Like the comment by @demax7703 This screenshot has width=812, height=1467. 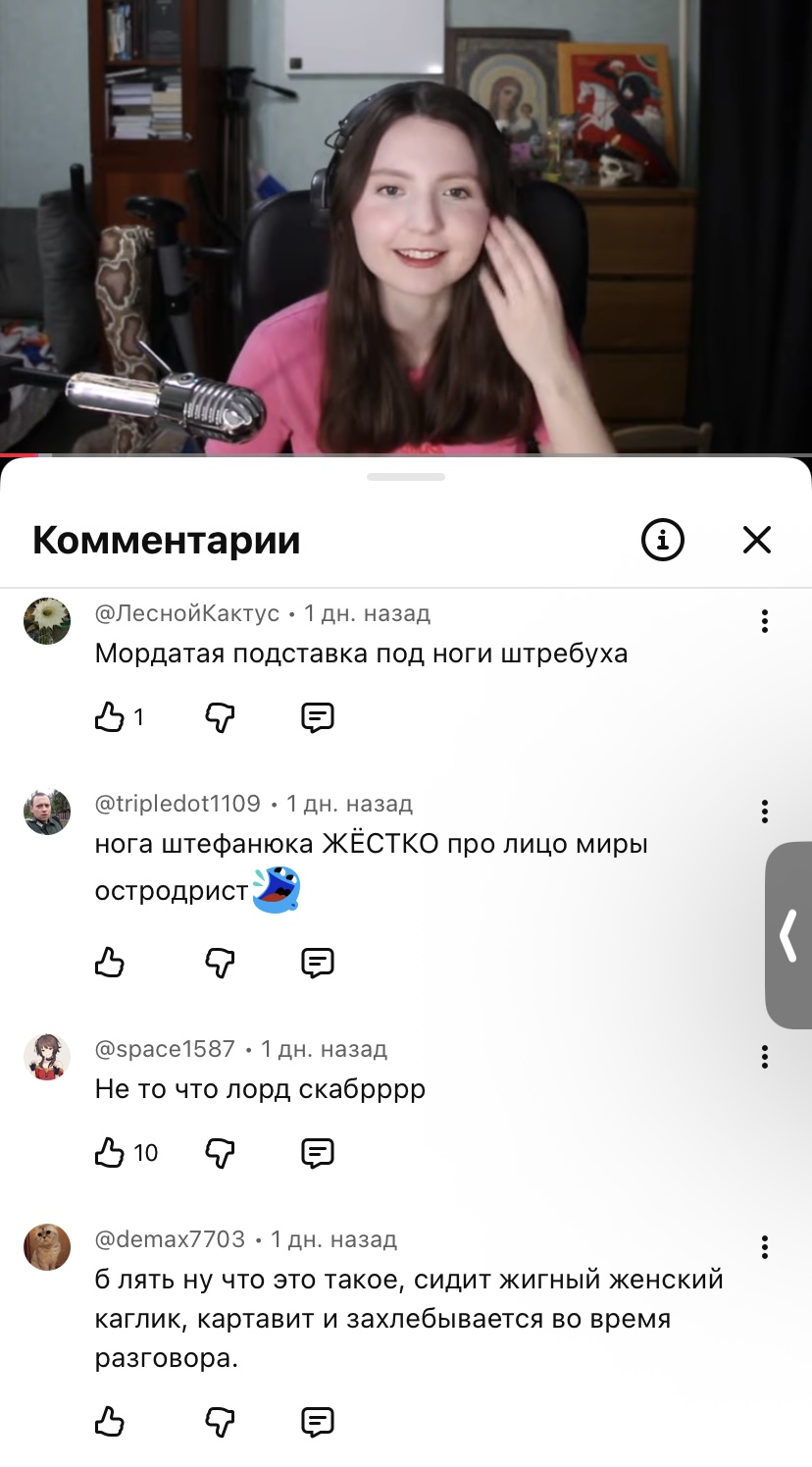[110, 1421]
